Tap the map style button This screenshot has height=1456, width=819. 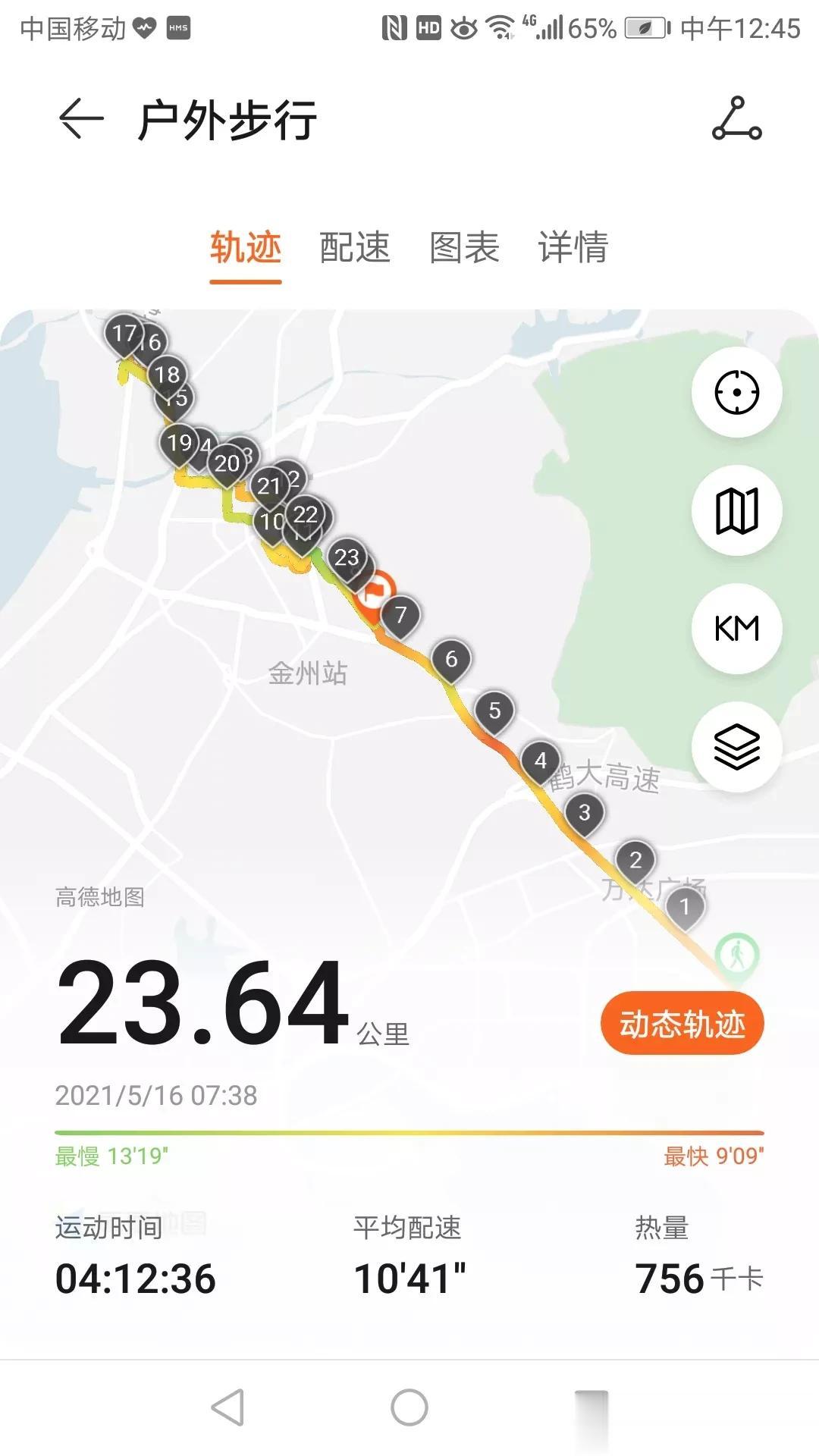pos(737,510)
